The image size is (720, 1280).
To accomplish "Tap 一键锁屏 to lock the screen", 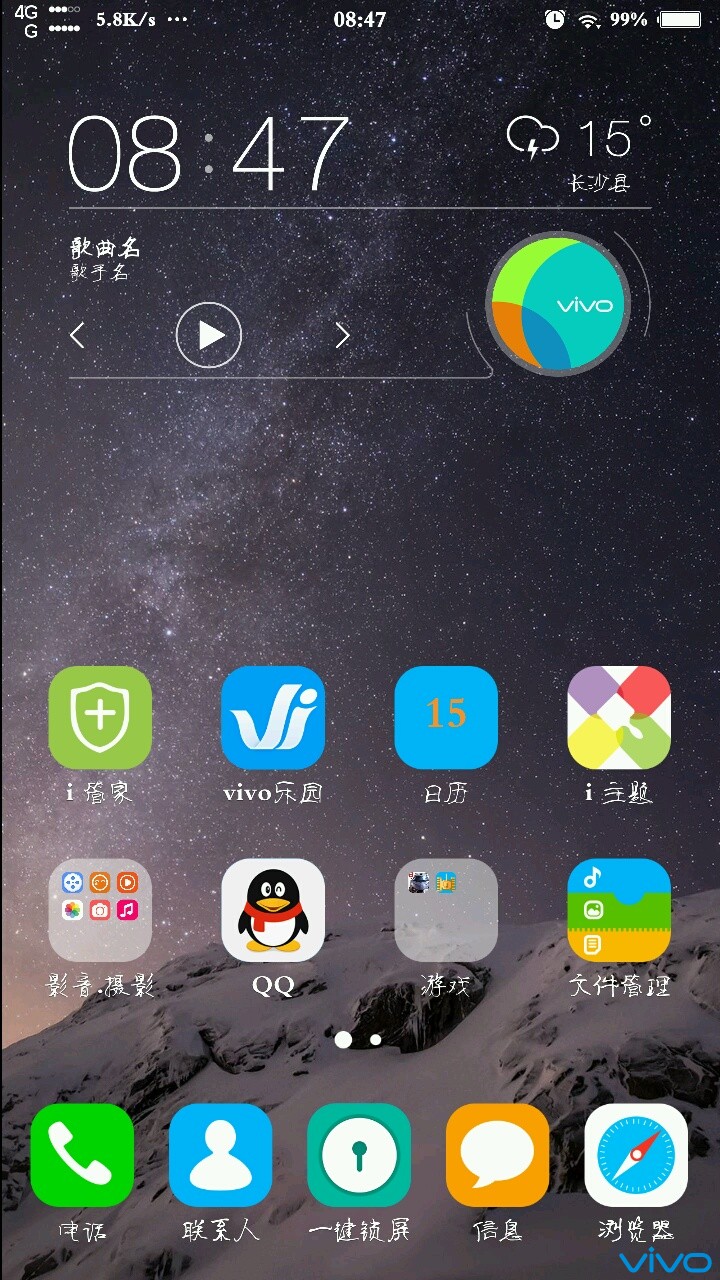I will (359, 1155).
